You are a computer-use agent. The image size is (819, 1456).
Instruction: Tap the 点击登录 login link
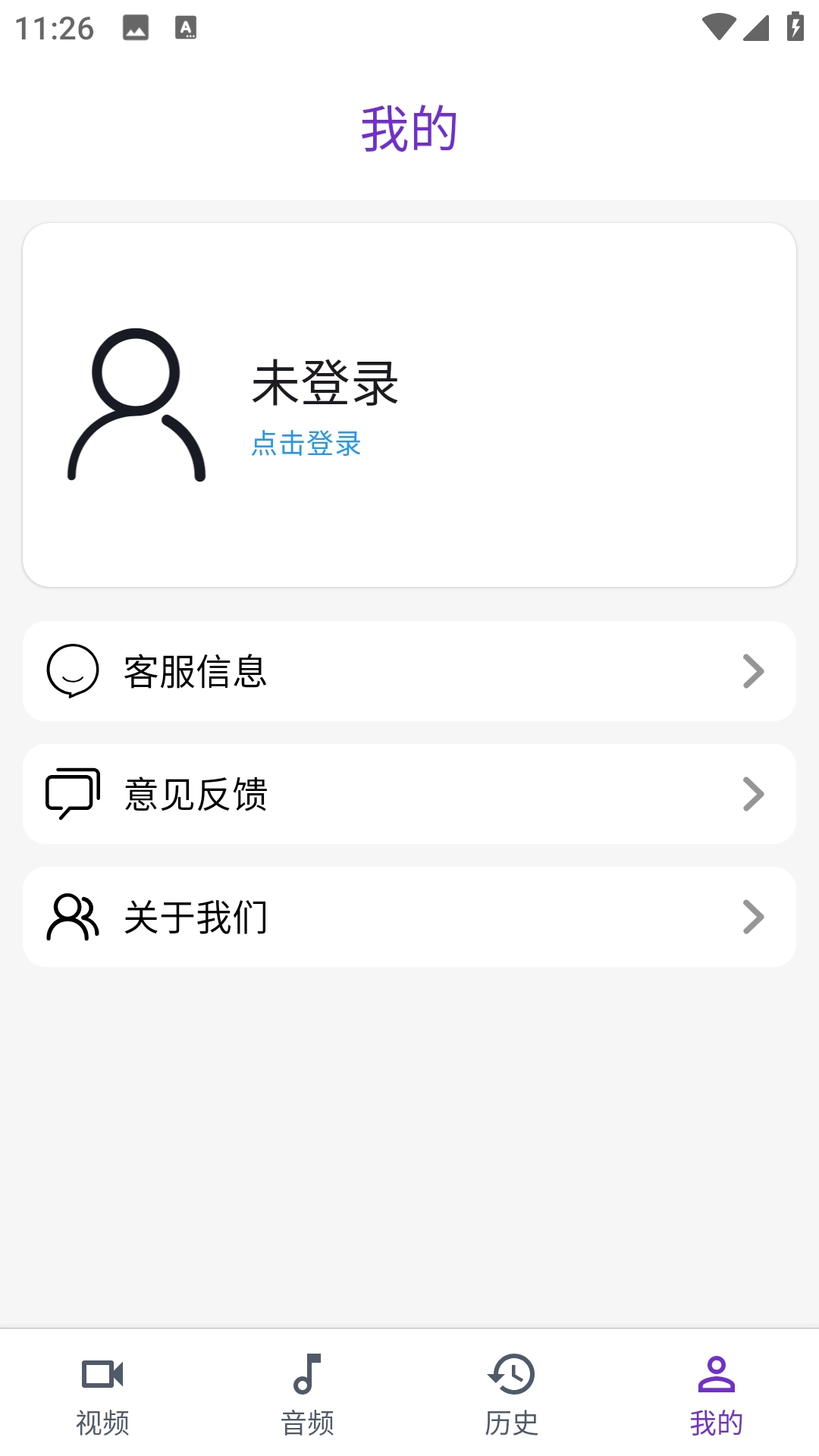click(x=306, y=446)
